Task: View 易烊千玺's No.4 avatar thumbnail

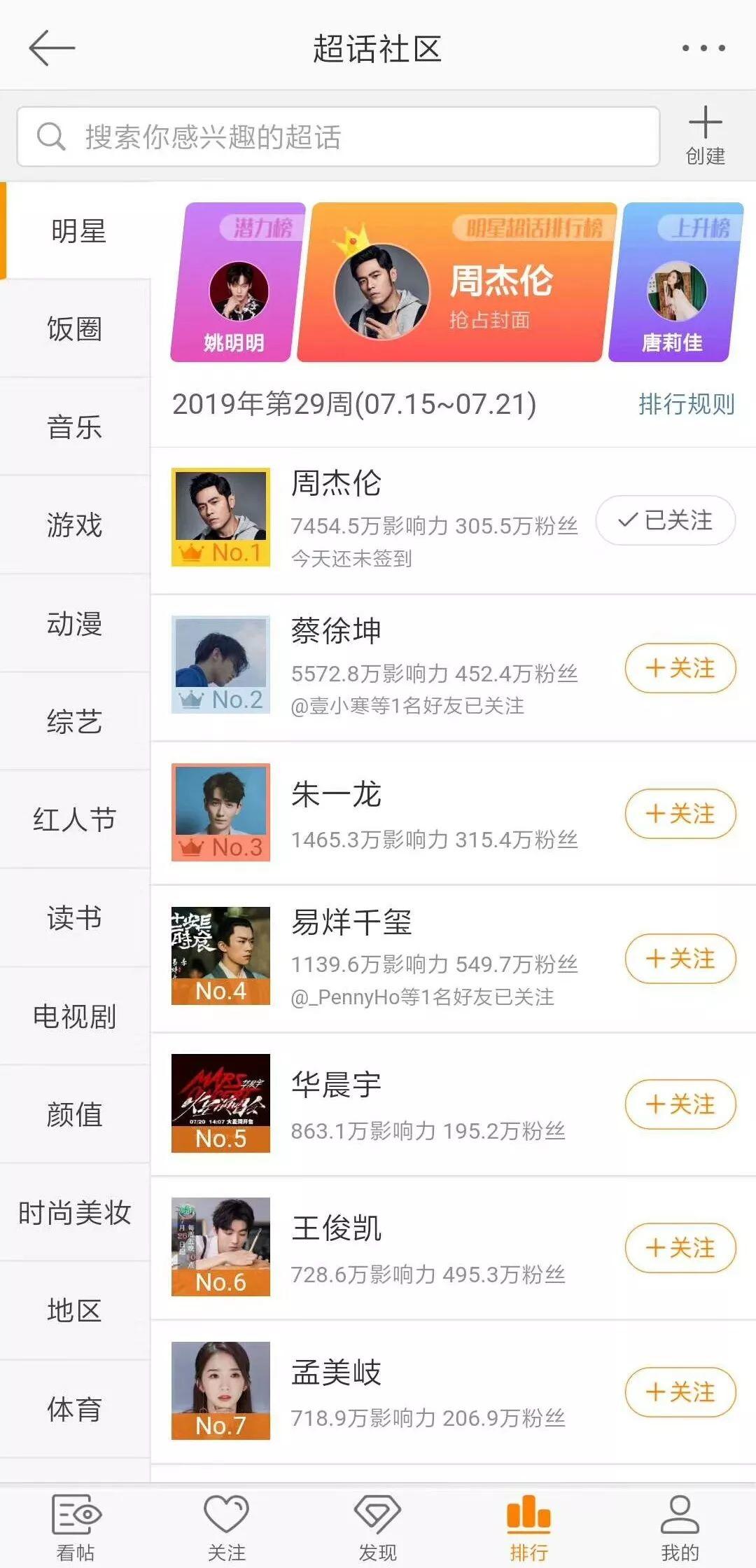Action: click(x=220, y=956)
